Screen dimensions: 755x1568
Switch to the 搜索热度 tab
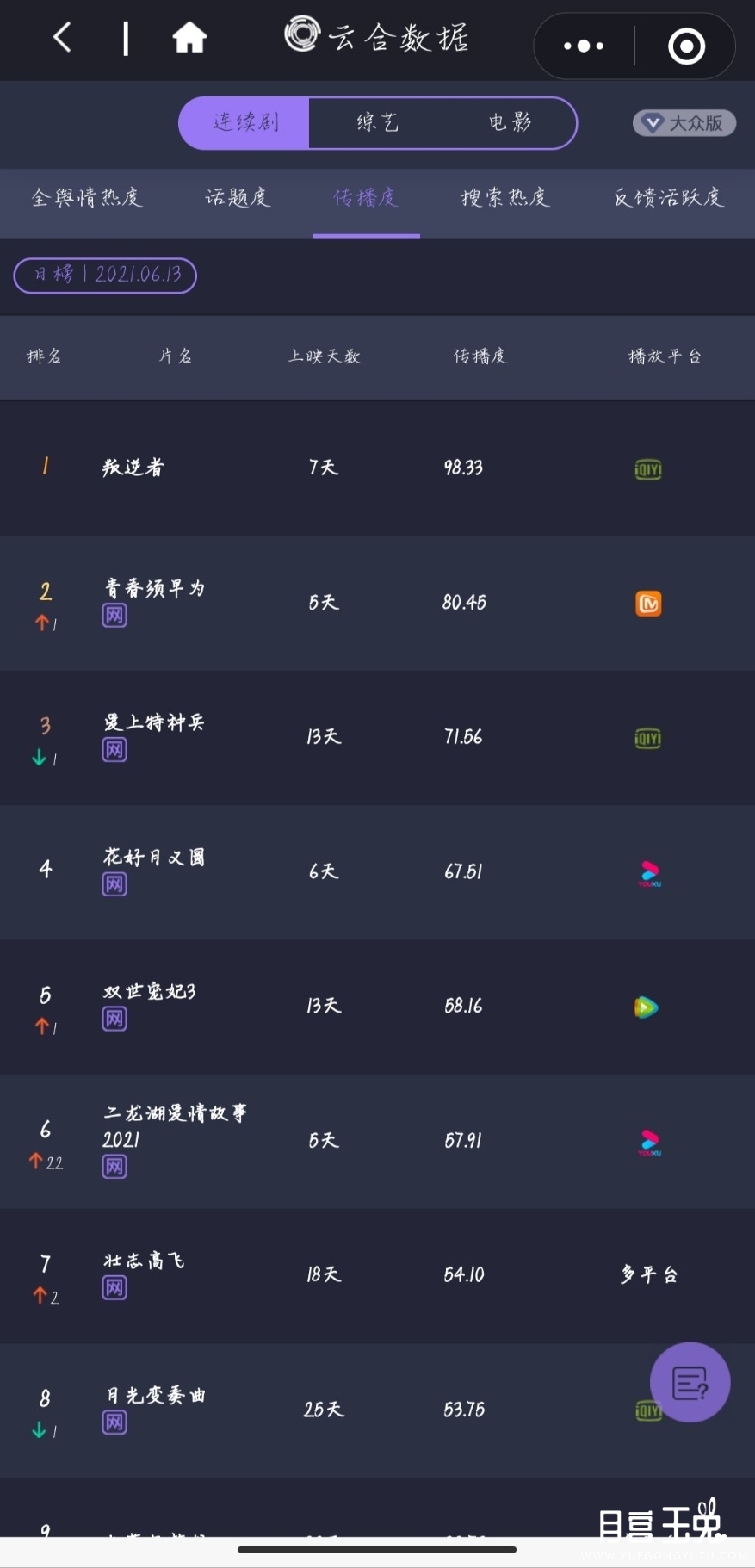pos(504,198)
